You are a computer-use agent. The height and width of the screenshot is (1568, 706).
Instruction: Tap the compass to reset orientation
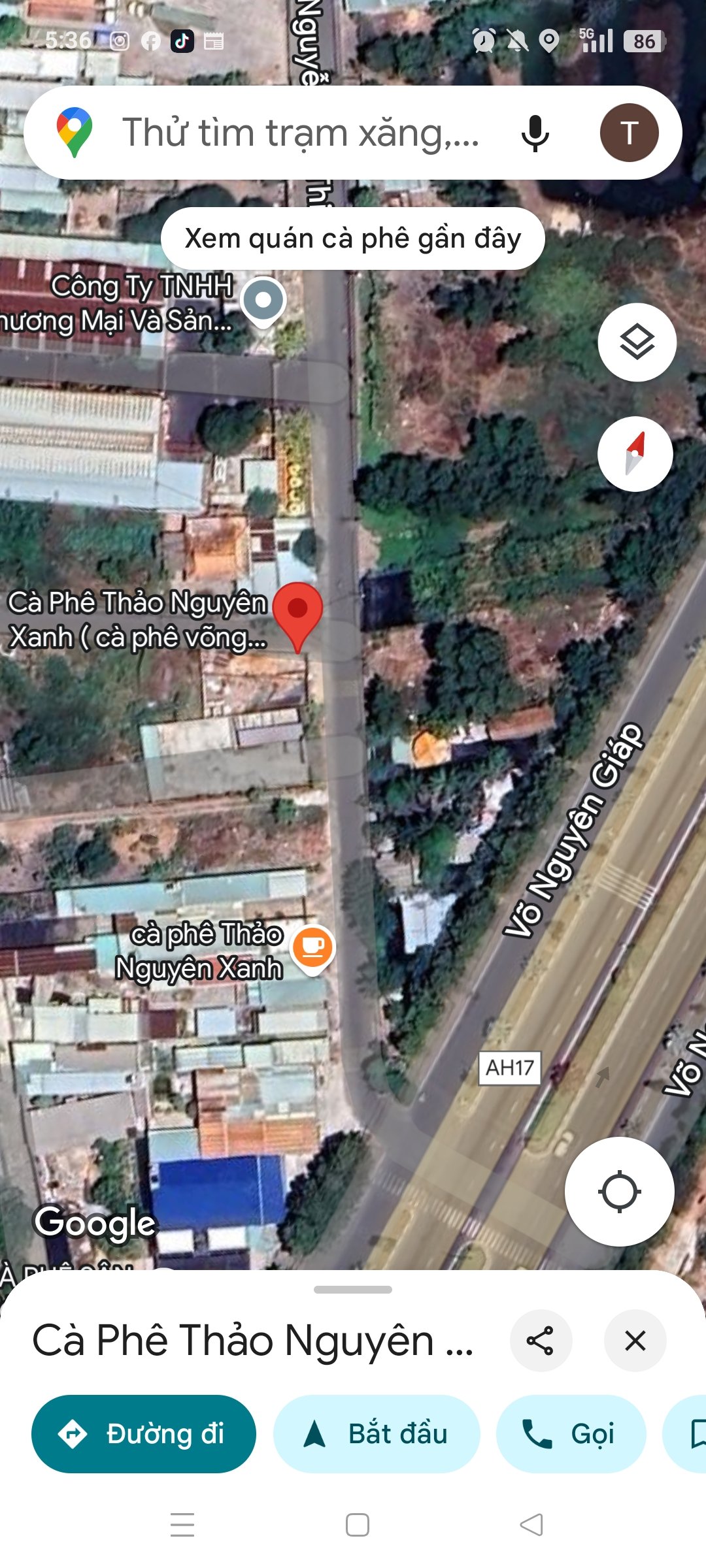click(x=635, y=453)
